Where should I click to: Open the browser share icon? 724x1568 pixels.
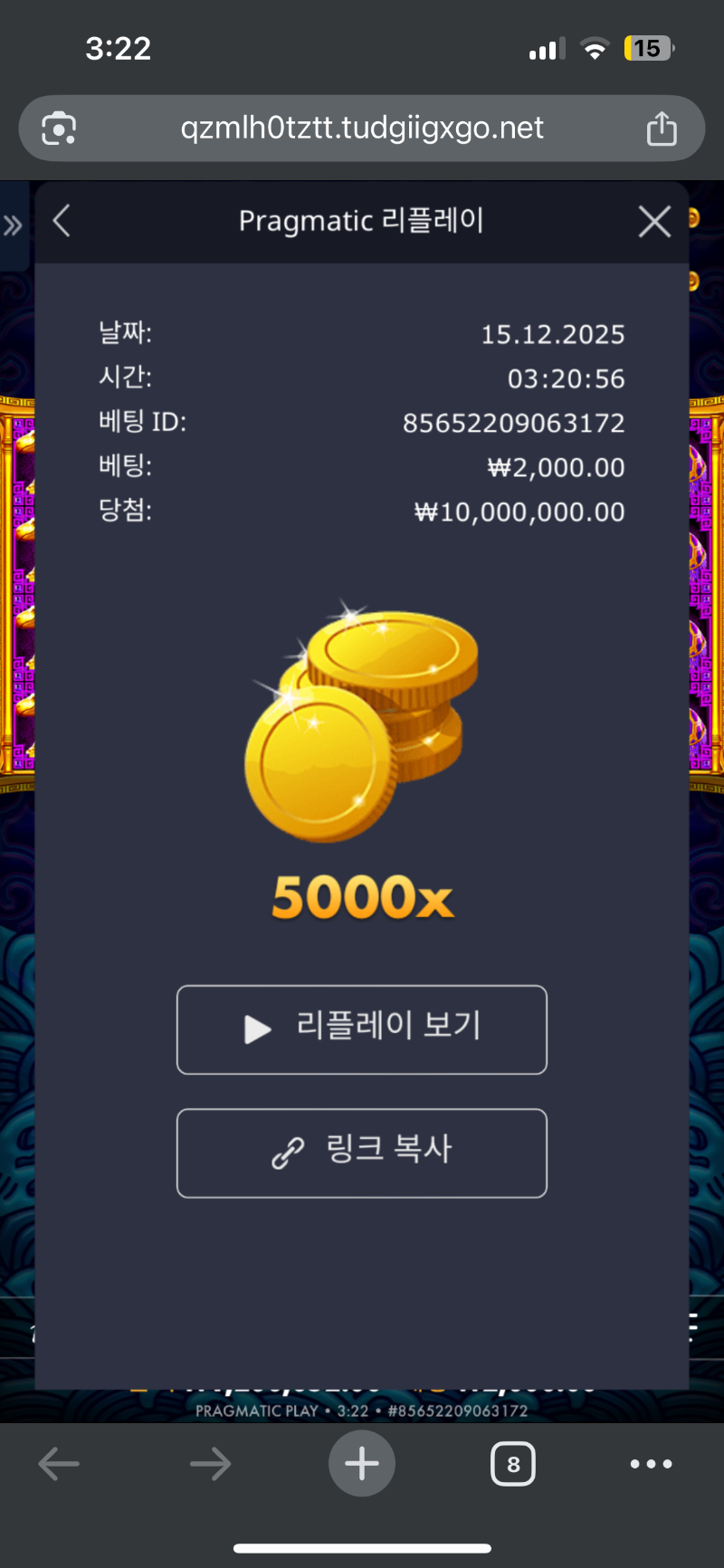click(662, 129)
